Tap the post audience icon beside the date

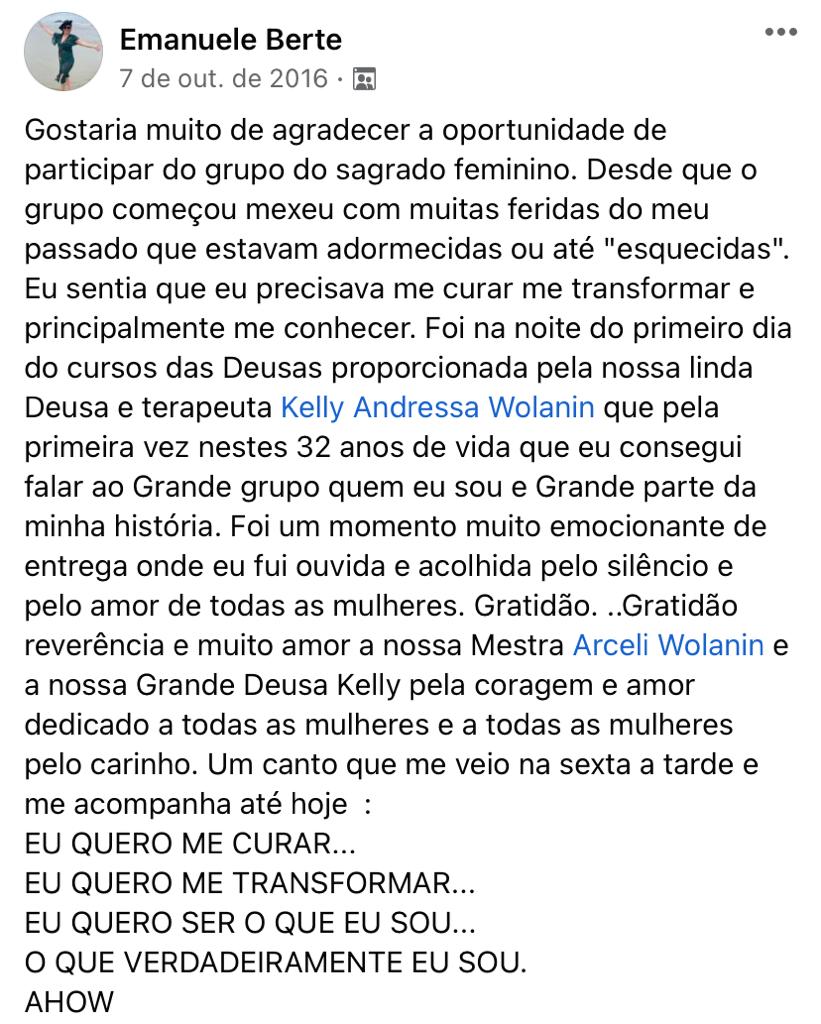click(x=364, y=79)
